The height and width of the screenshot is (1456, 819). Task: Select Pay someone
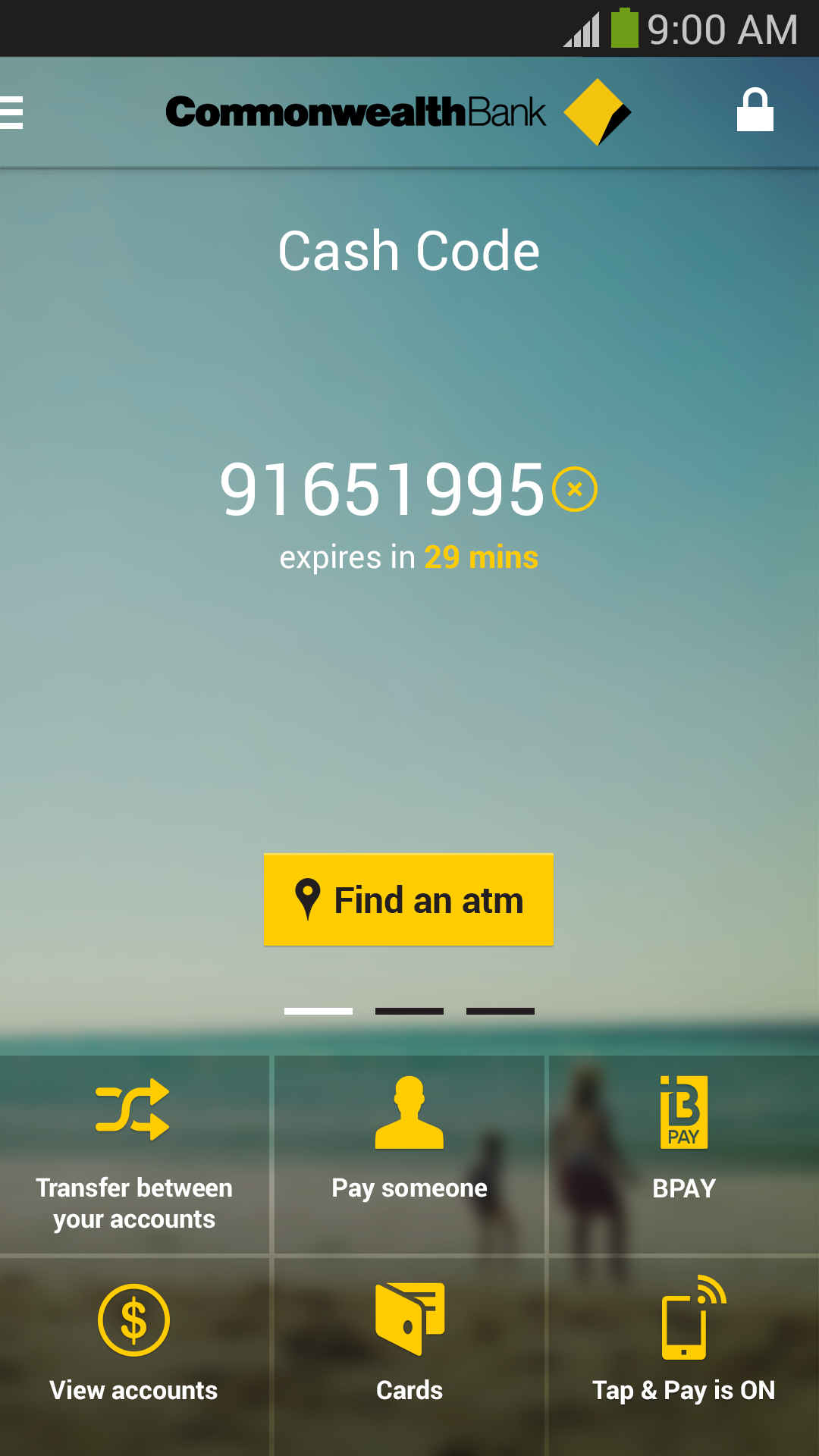tap(409, 1154)
